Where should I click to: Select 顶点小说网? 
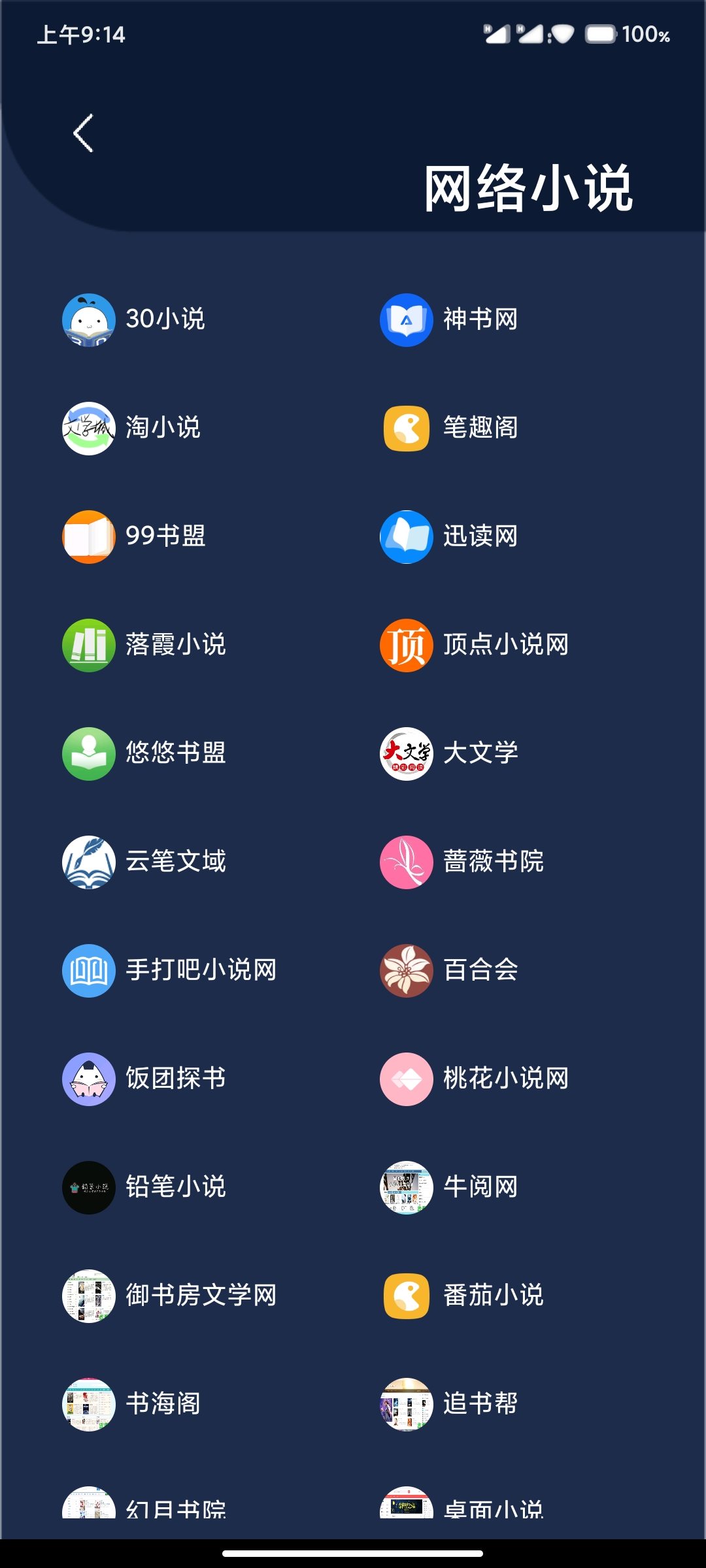[474, 645]
